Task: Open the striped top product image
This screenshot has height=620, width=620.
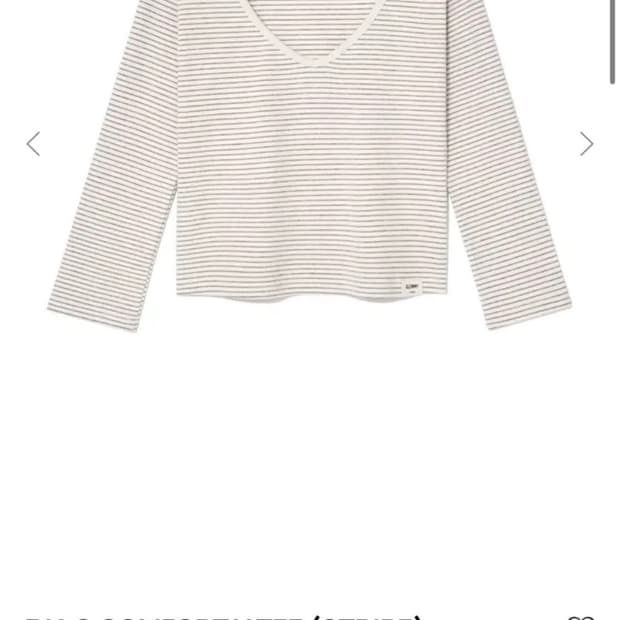Action: pos(310,160)
